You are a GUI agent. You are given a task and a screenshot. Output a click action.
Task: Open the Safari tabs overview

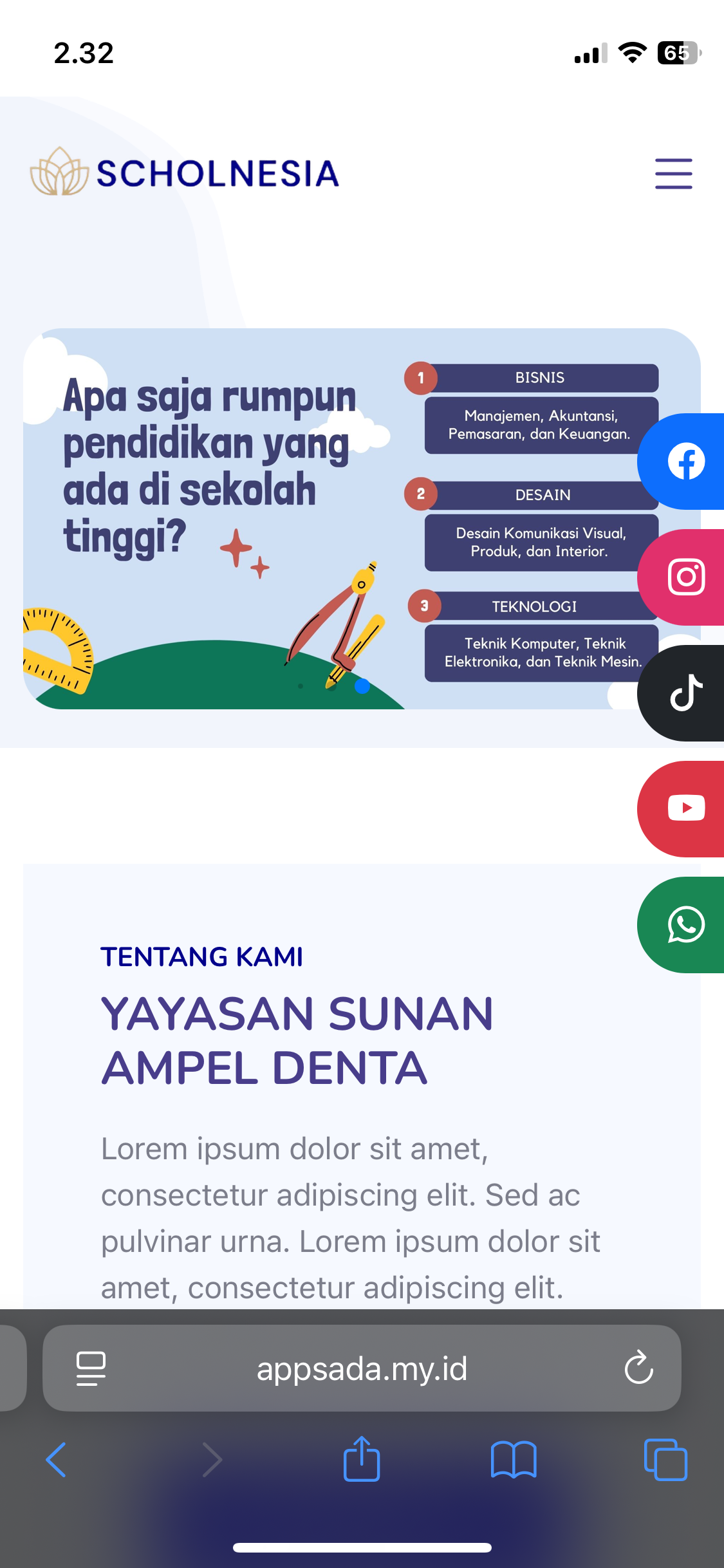[x=665, y=1459]
